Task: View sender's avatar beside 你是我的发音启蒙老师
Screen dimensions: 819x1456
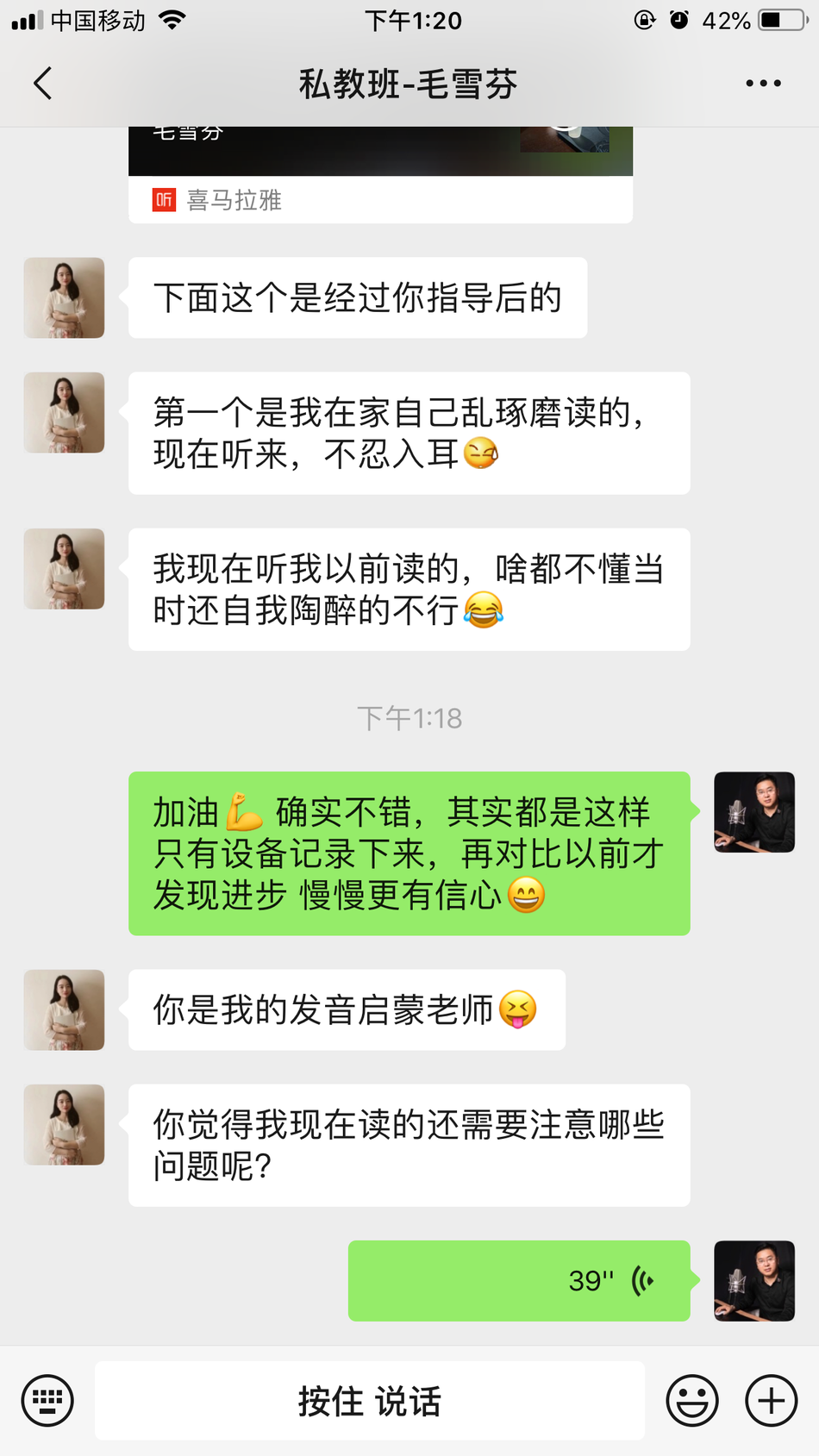Action: coord(64,1009)
